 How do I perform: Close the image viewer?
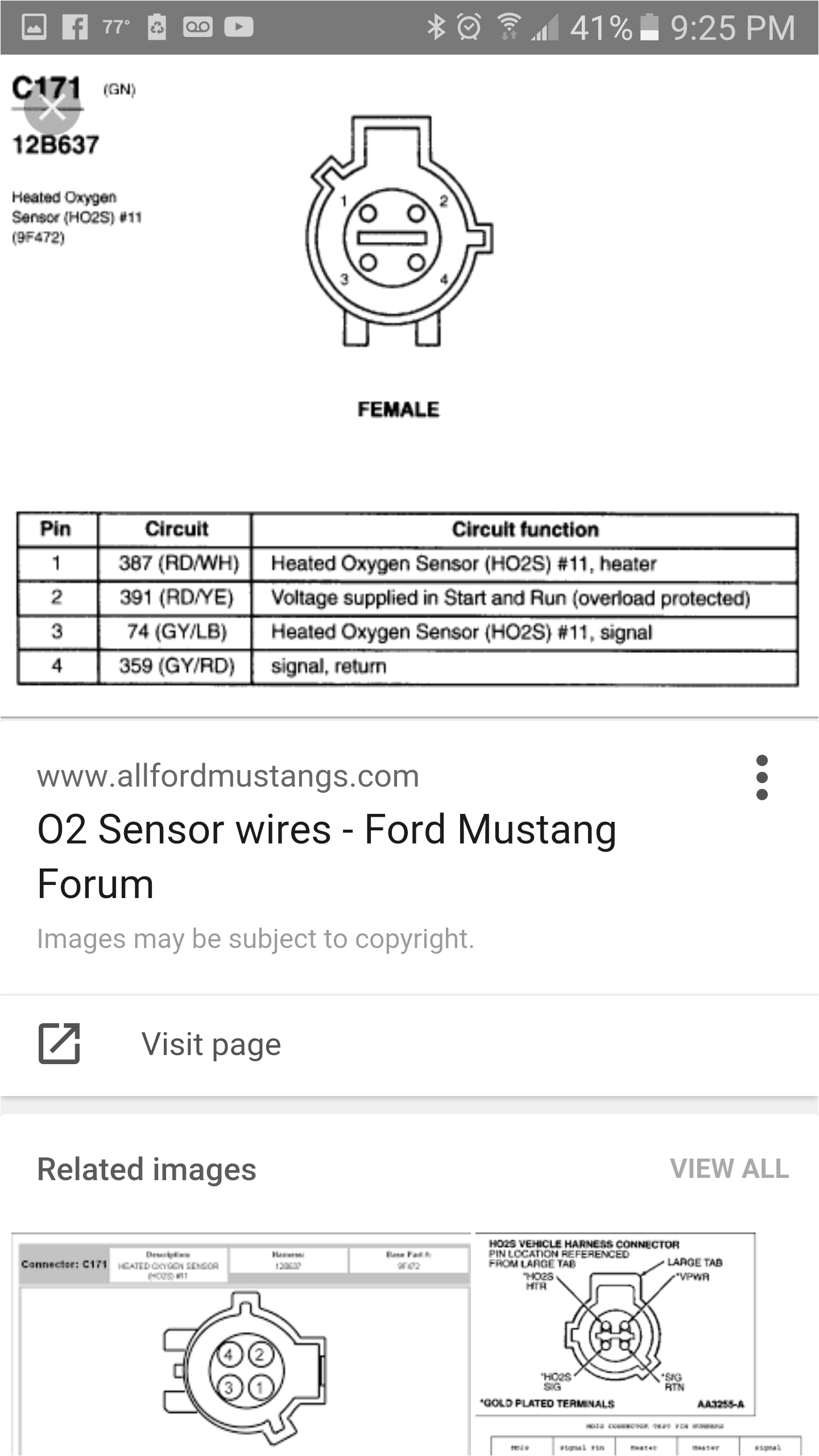52,108
